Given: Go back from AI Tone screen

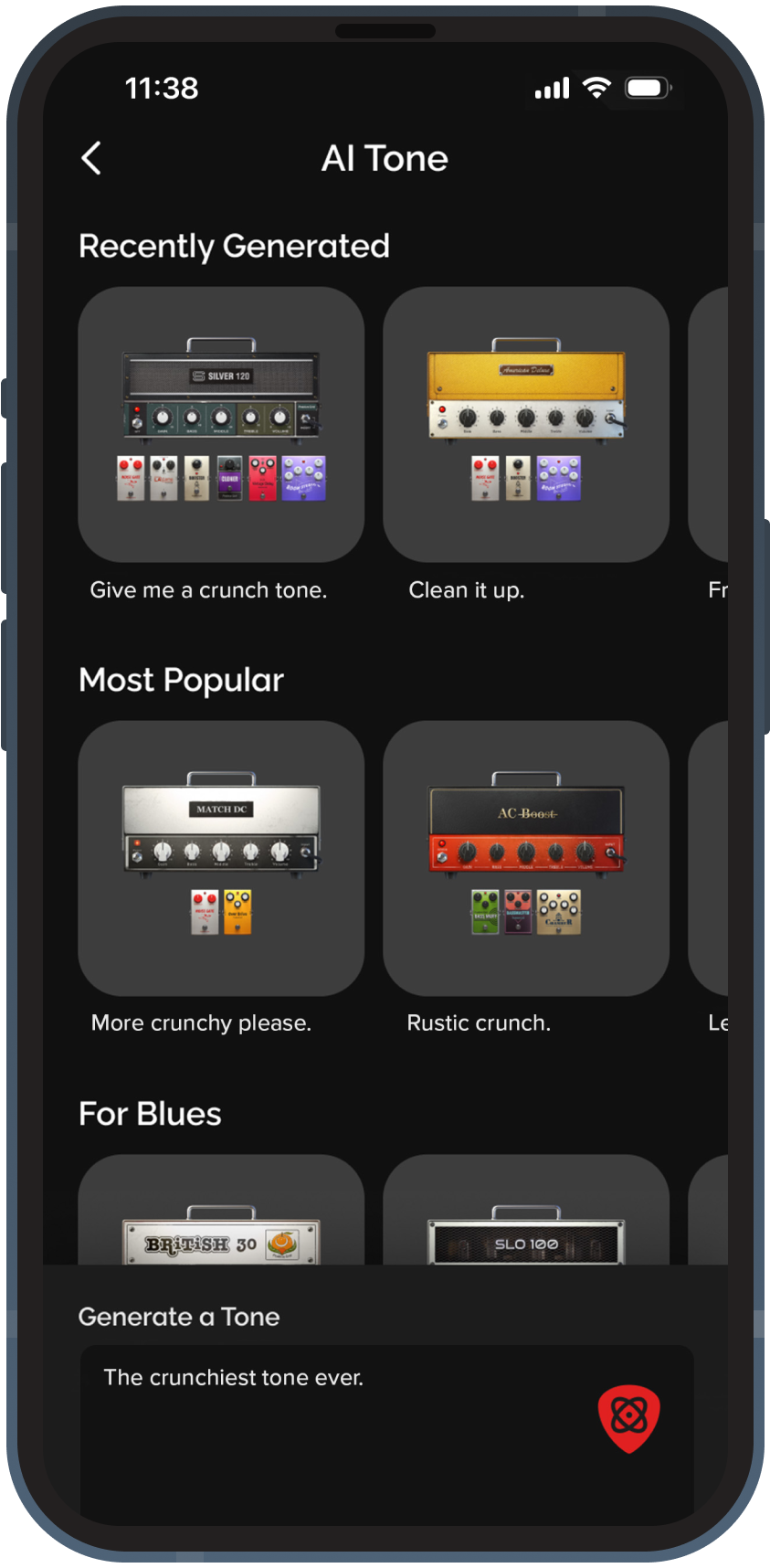Looking at the screenshot, I should point(91,159).
